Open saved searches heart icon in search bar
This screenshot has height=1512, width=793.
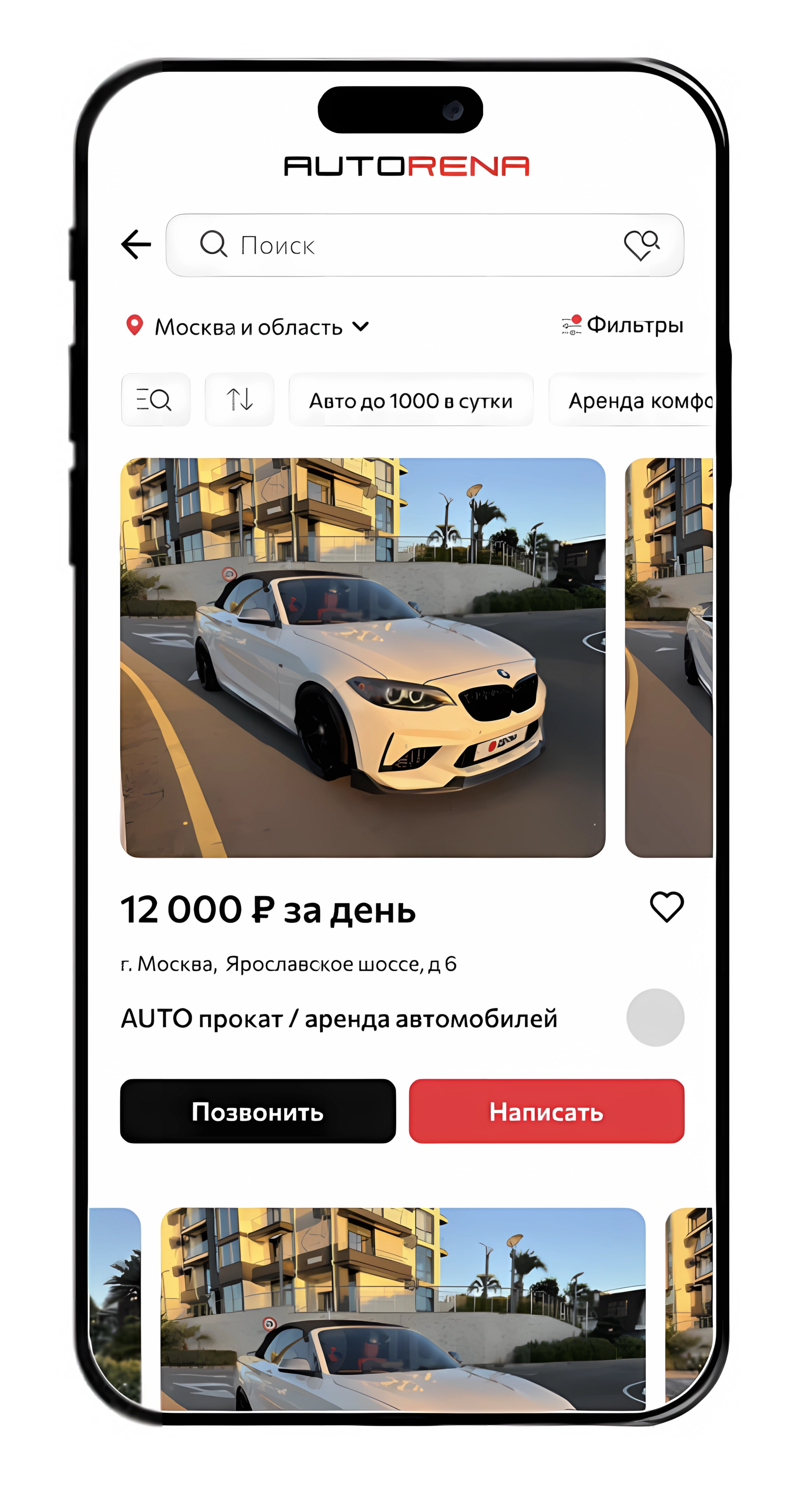tap(641, 245)
